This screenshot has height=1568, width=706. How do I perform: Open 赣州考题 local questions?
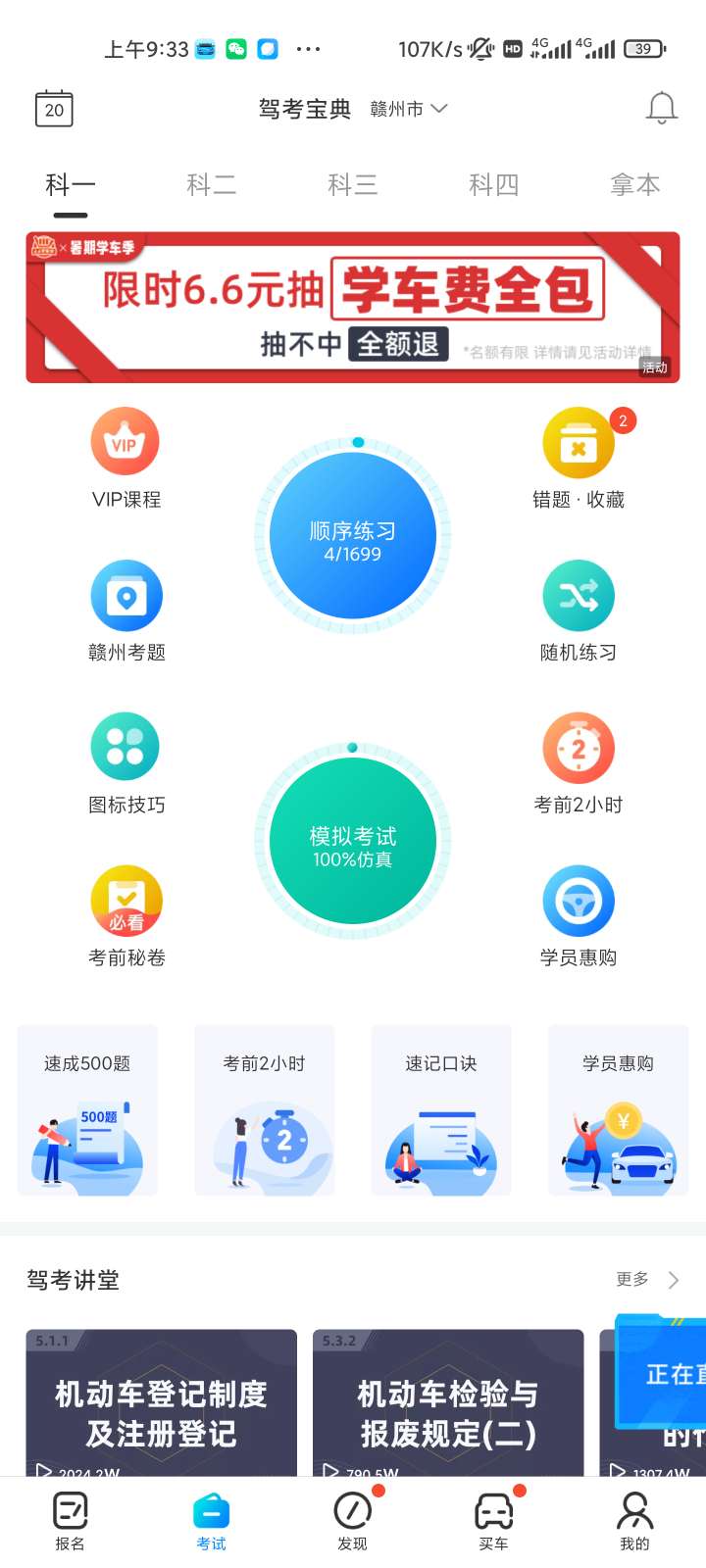pyautogui.click(x=126, y=612)
